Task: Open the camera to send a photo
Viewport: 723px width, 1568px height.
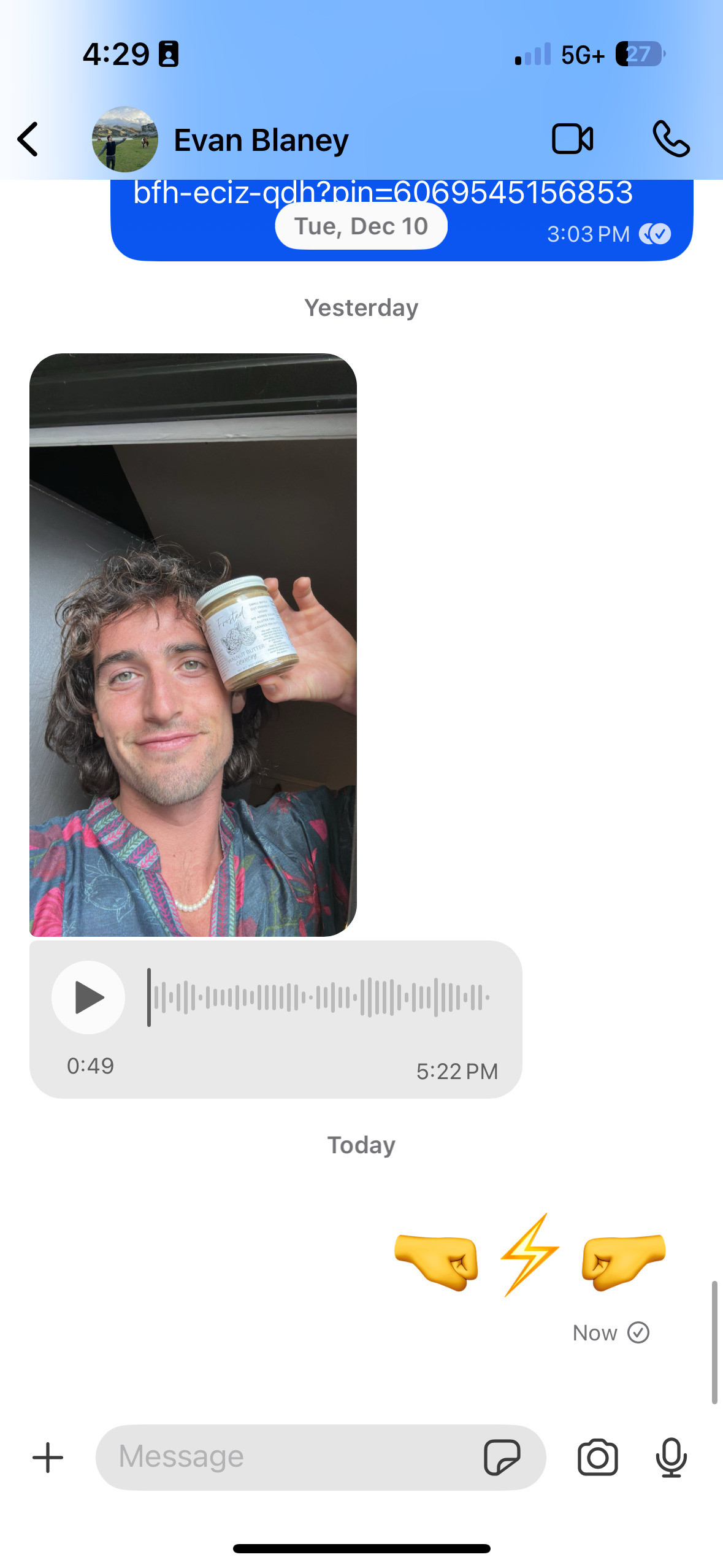Action: pyautogui.click(x=597, y=1457)
